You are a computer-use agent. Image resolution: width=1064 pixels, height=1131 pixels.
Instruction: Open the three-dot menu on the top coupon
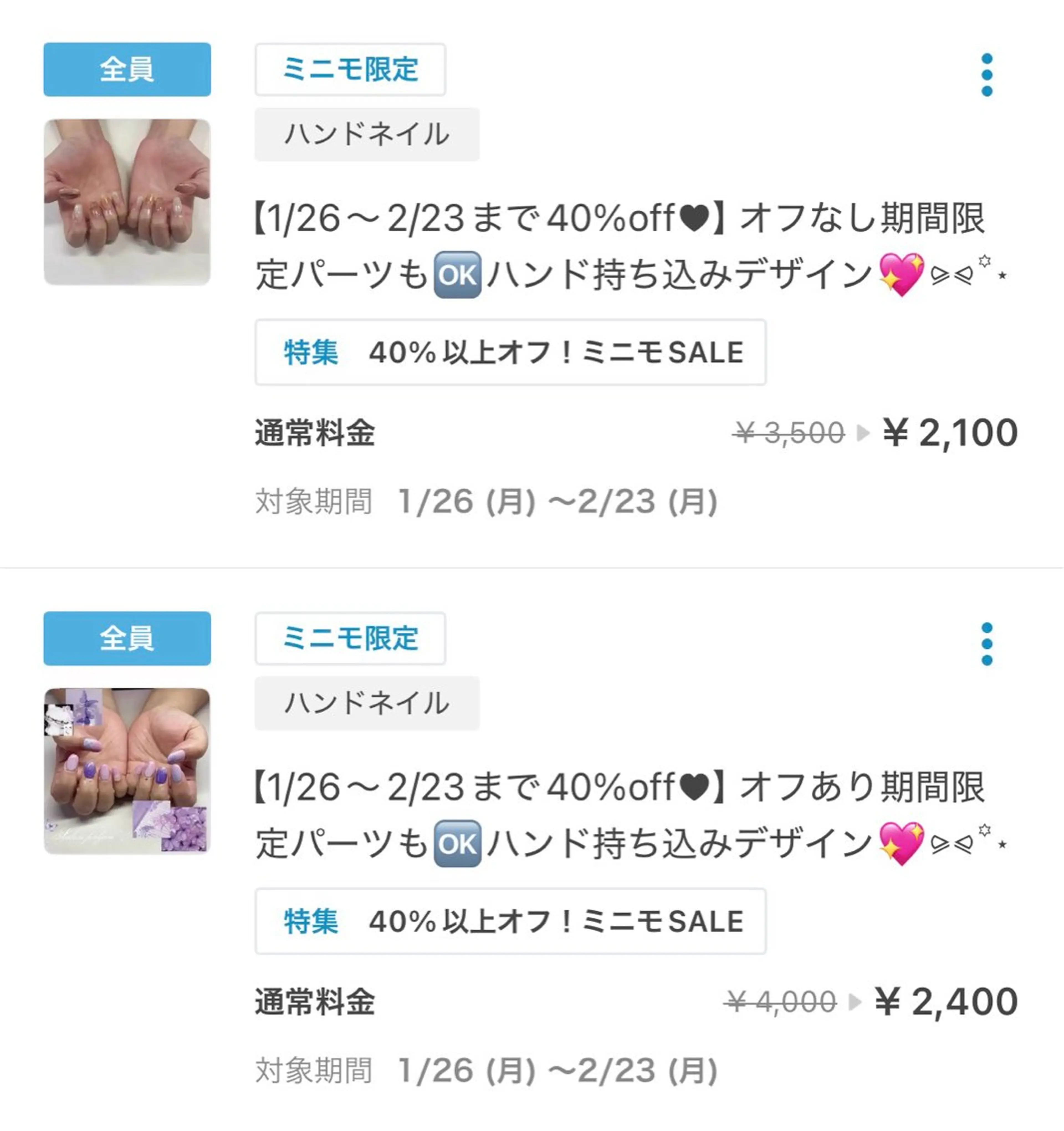pos(987,74)
